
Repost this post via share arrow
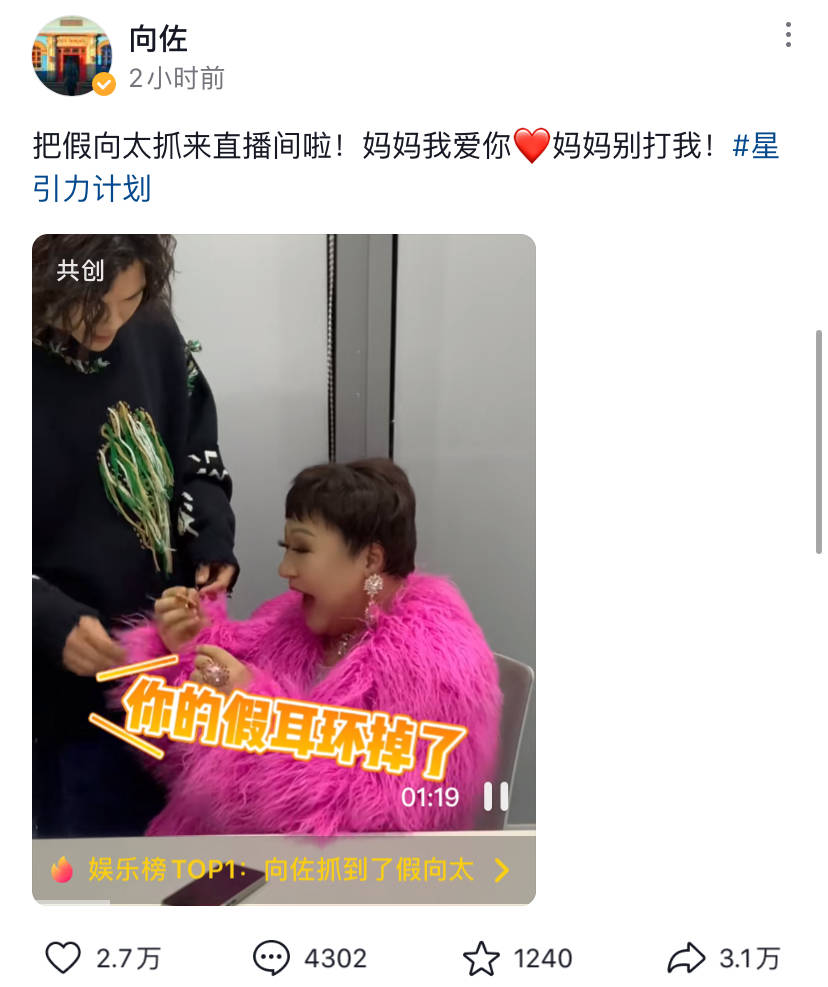[686, 958]
